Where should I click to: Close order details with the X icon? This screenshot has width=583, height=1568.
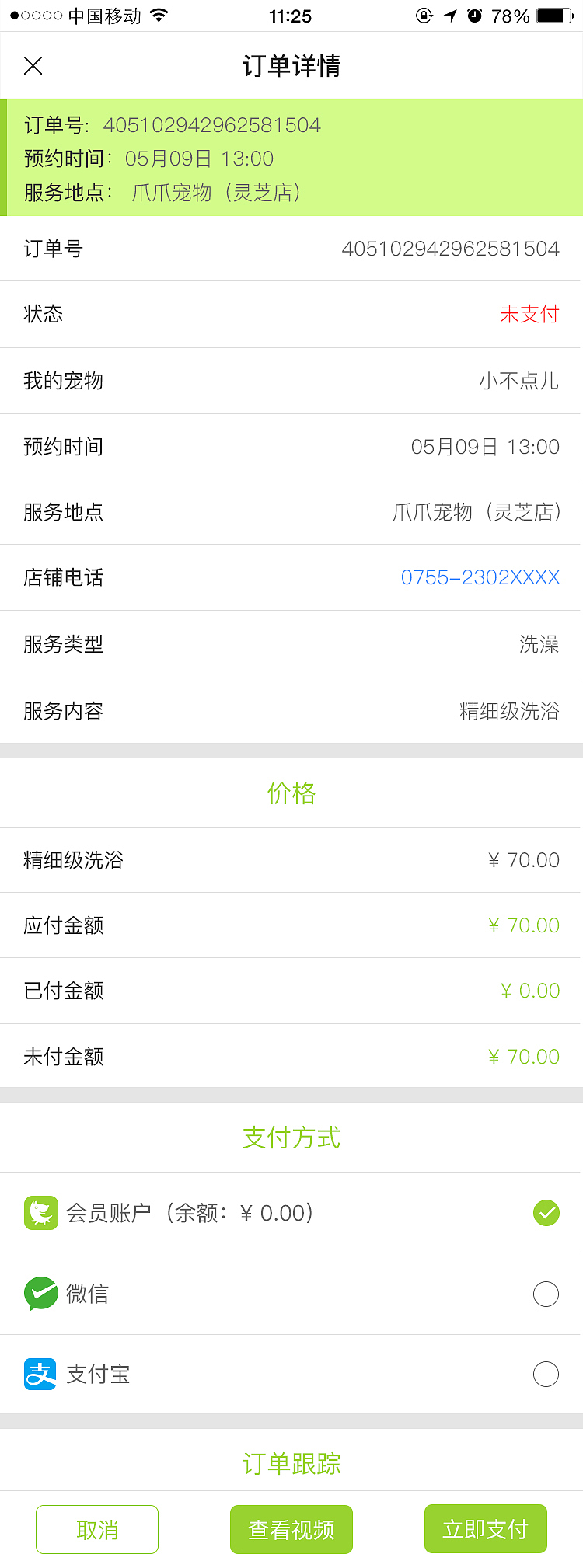click(x=33, y=65)
